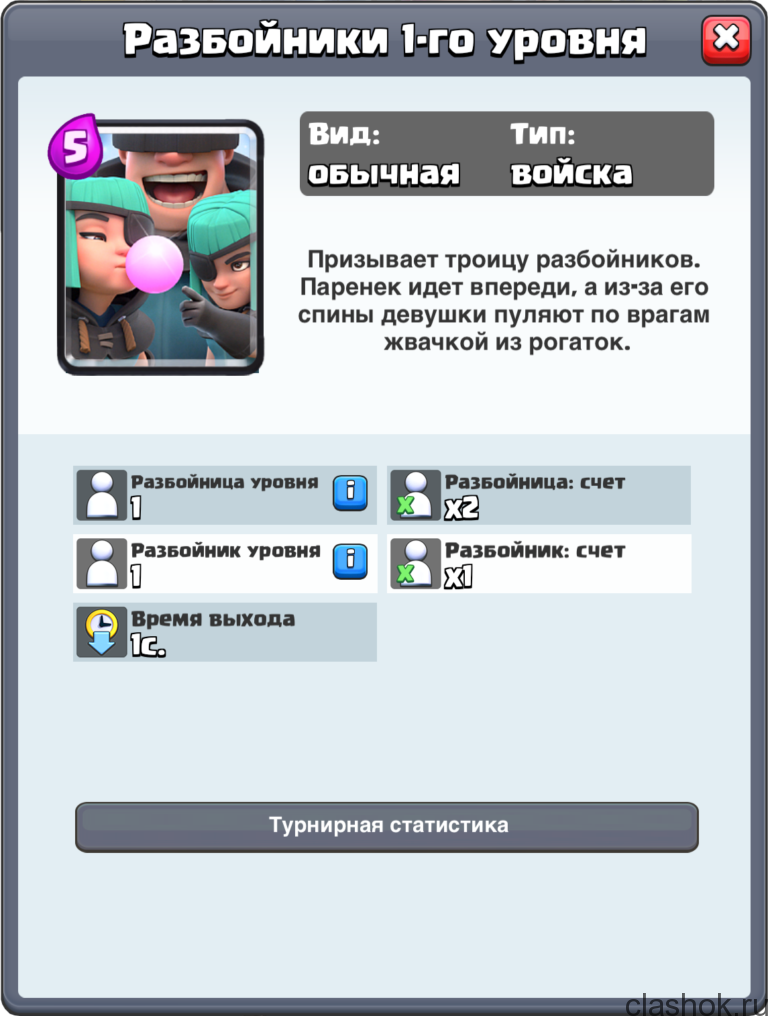
Task: Open info for Разбойница уровня
Action: point(349,492)
